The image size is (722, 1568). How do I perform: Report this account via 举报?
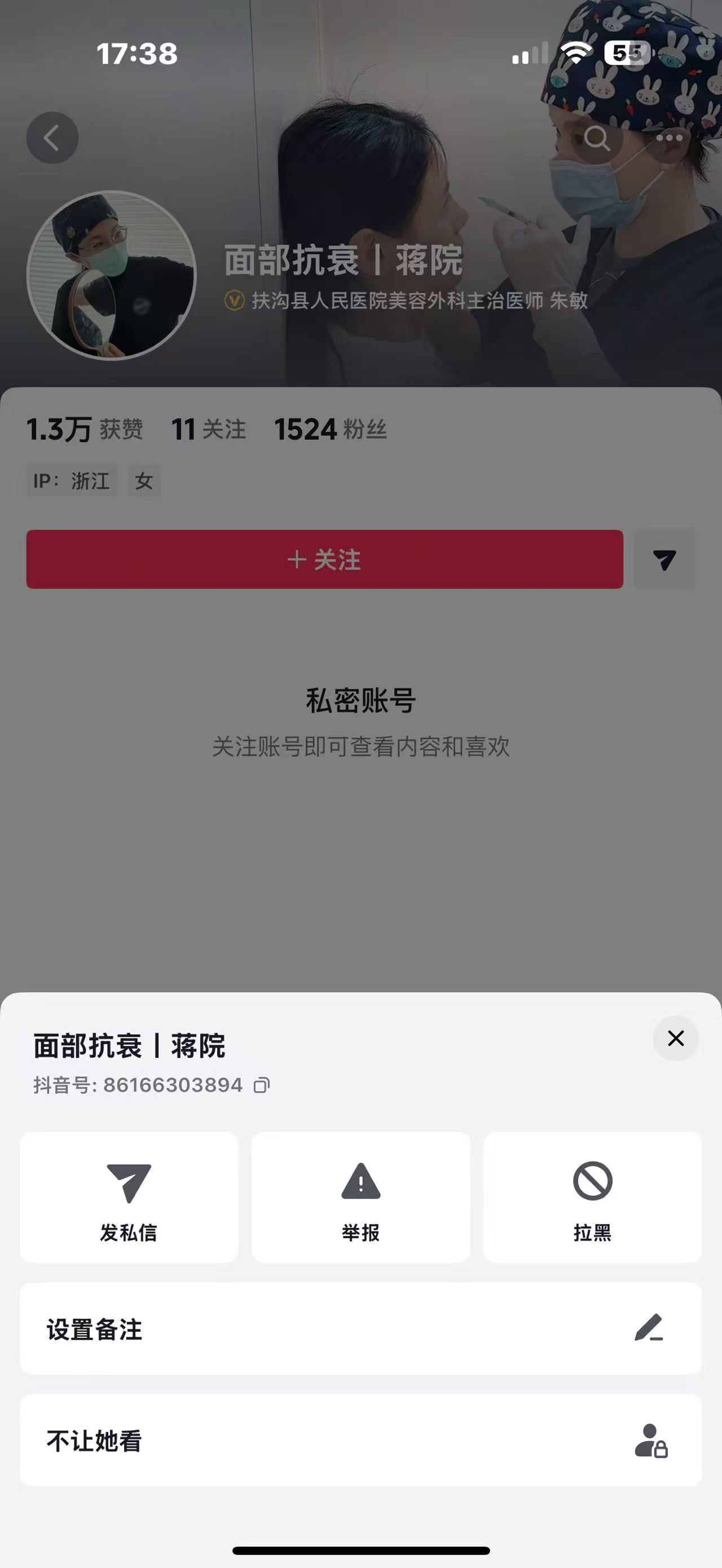(x=361, y=1196)
